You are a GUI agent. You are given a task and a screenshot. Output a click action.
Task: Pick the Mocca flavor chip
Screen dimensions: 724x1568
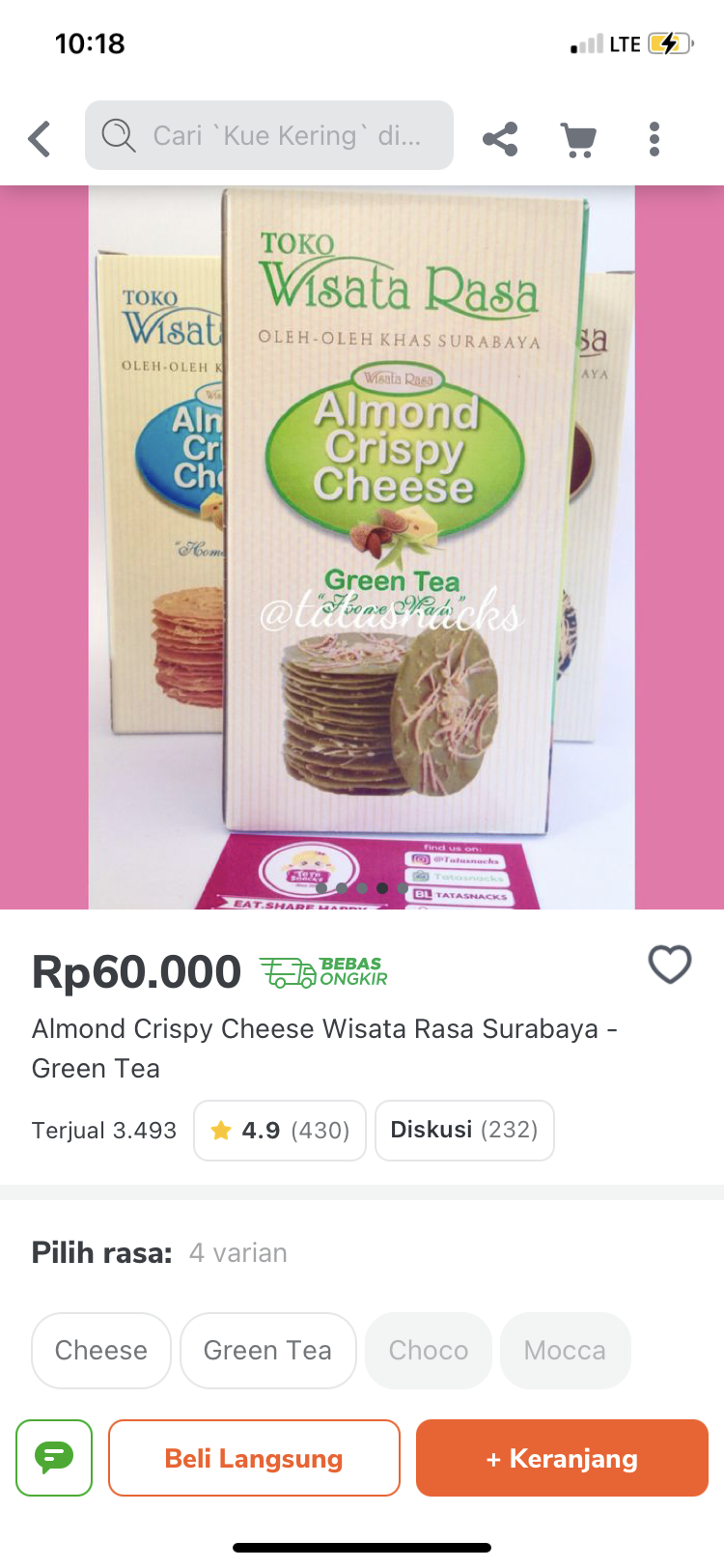pyautogui.click(x=565, y=1350)
